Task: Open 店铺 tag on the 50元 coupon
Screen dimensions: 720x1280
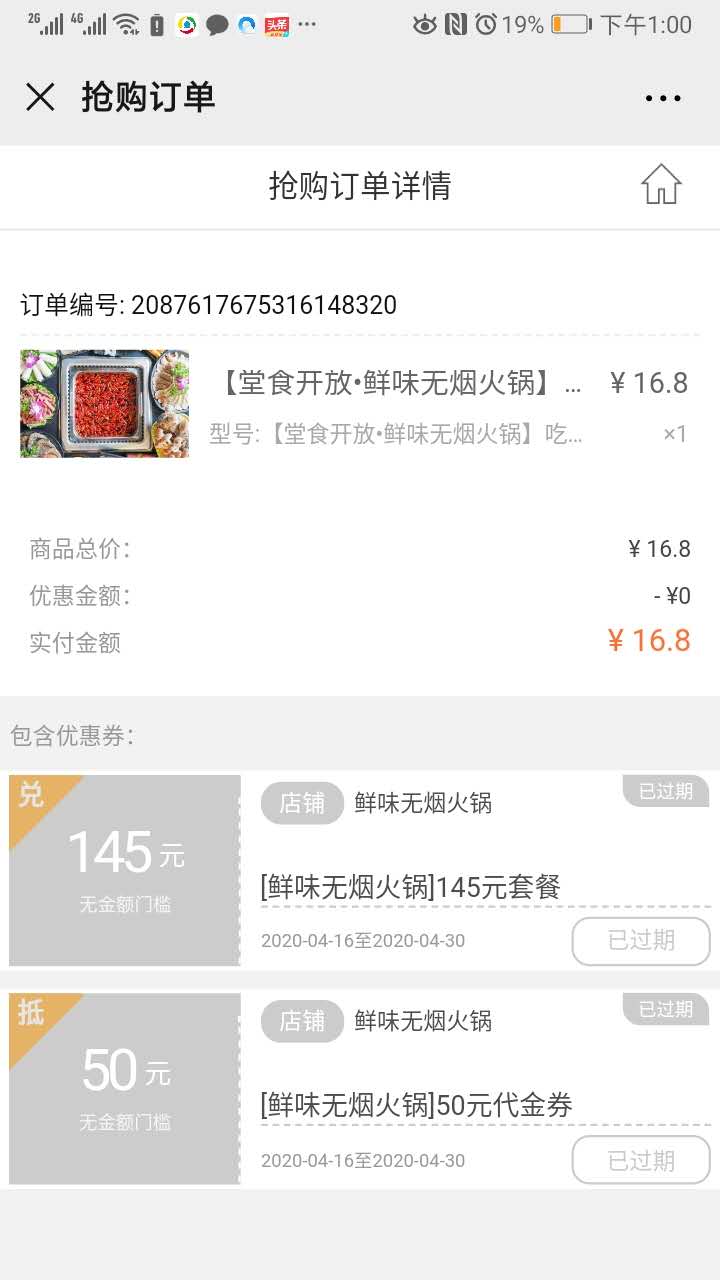Action: [302, 1021]
